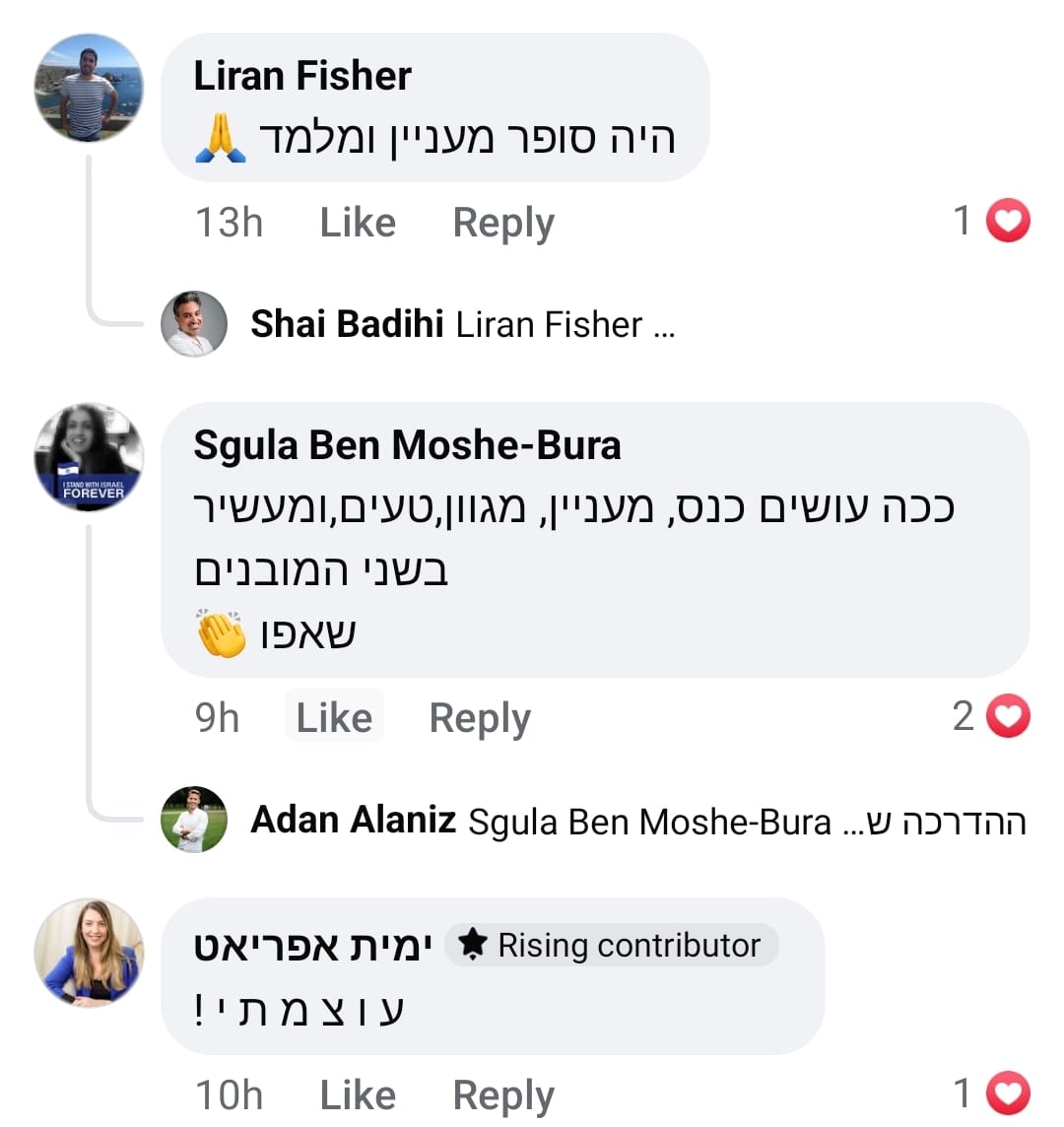This screenshot has width=1064, height=1127.
Task: Expand Adan Alaniz's reply to Sgula
Action: pyautogui.click(x=638, y=821)
